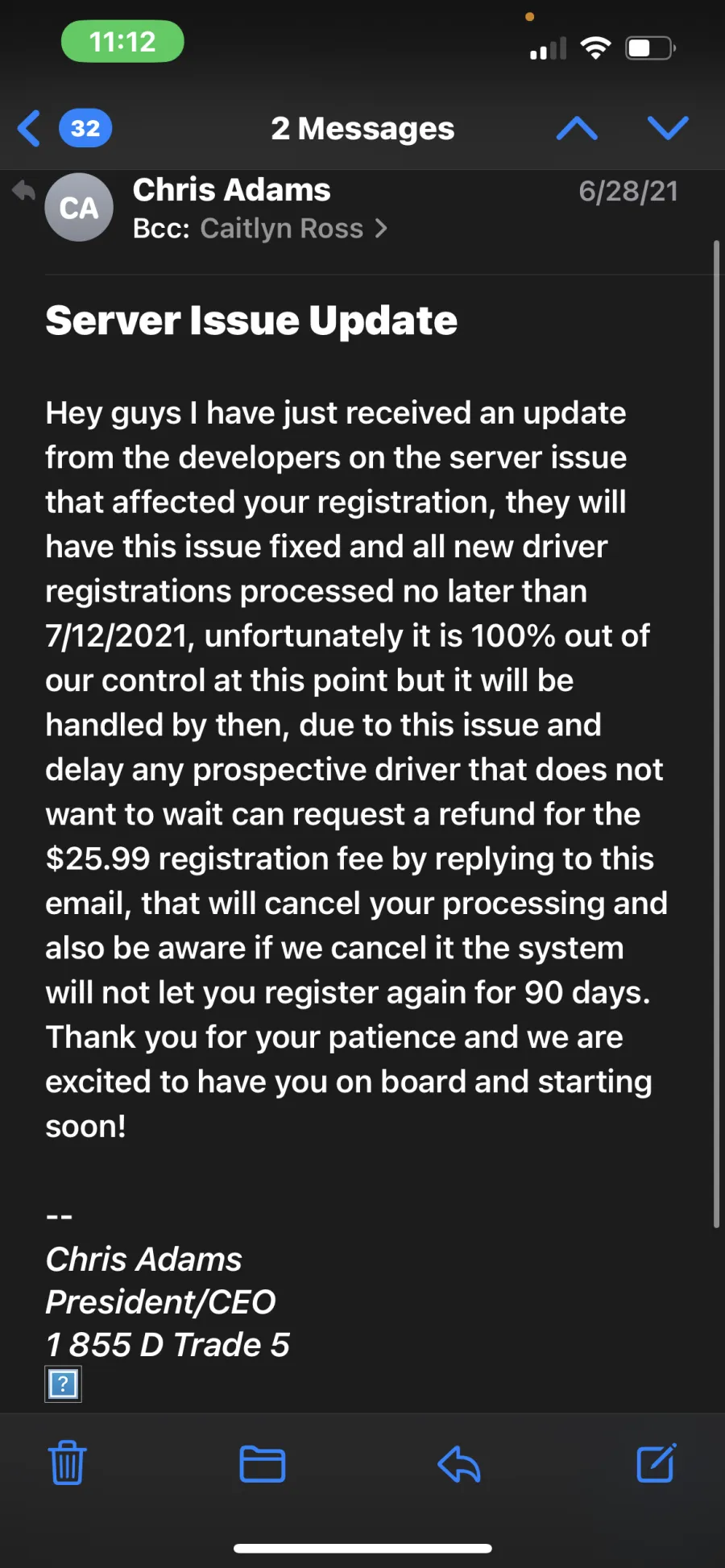The height and width of the screenshot is (1568, 725).
Task: Open the Chris Adams sender avatar
Action: [79, 208]
